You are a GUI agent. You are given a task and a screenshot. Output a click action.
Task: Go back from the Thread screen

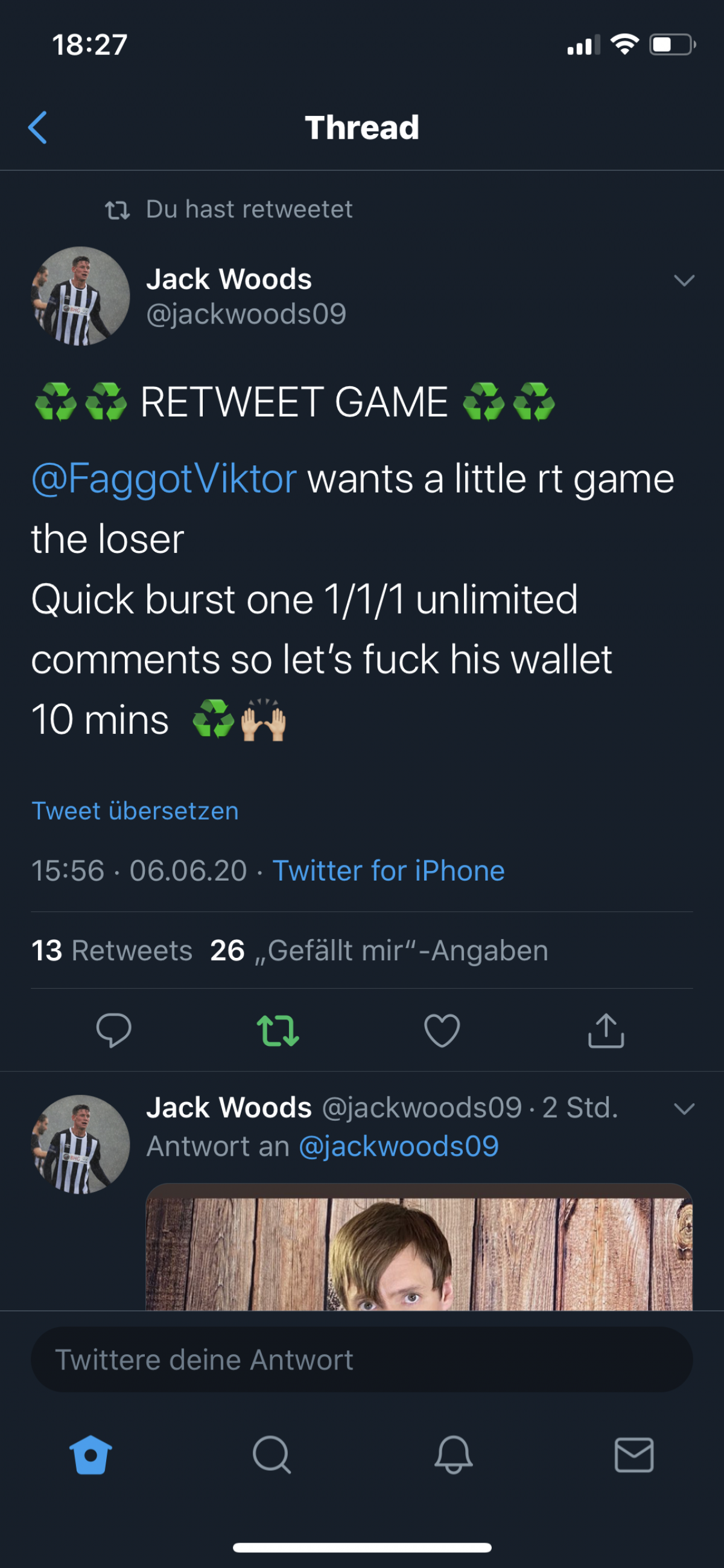coord(38,128)
